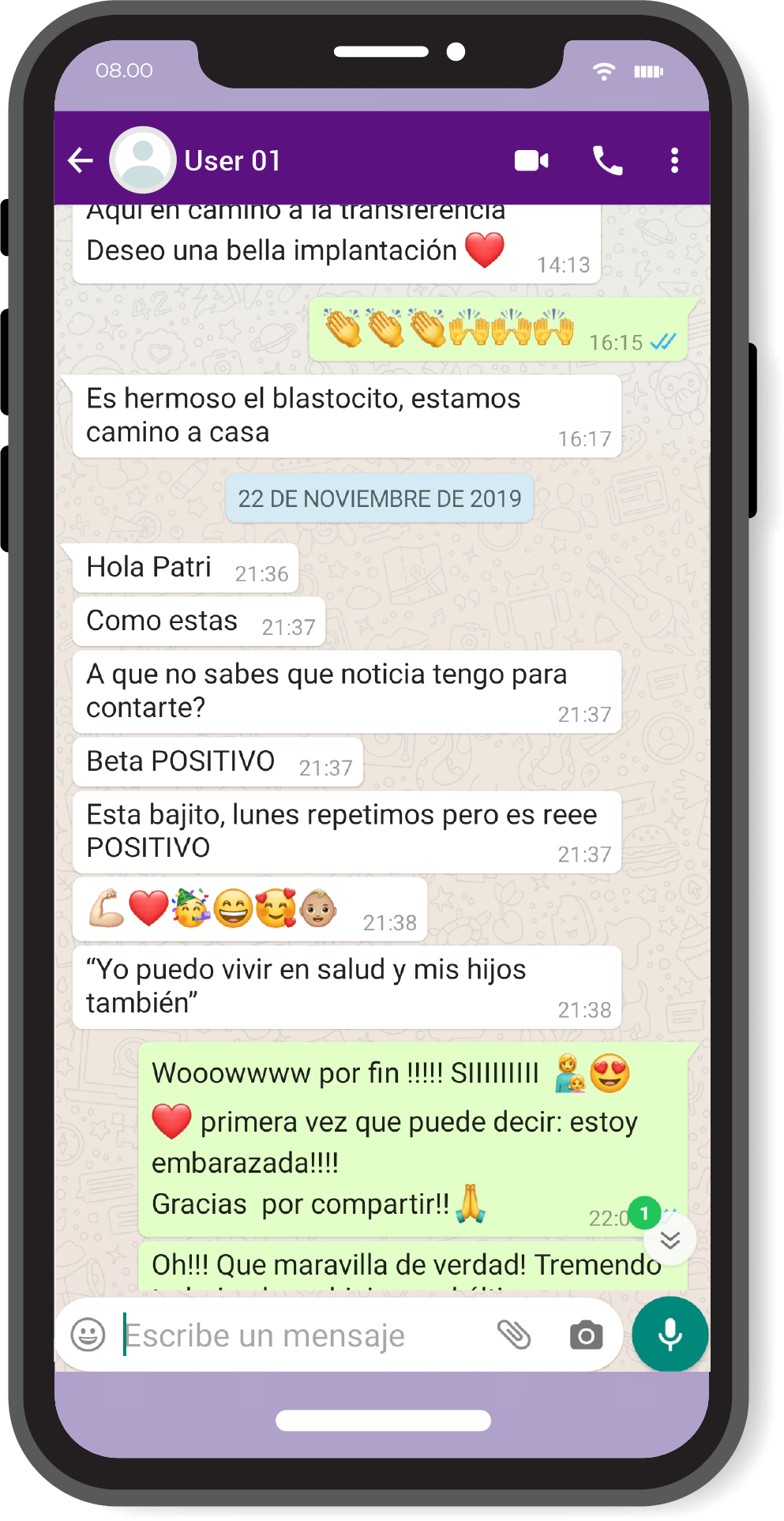Open the camera to take a photo

[x=585, y=1334]
